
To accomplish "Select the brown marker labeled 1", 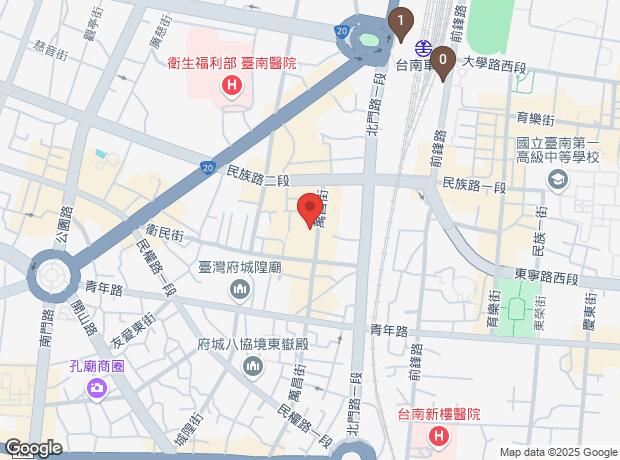I will (x=401, y=22).
